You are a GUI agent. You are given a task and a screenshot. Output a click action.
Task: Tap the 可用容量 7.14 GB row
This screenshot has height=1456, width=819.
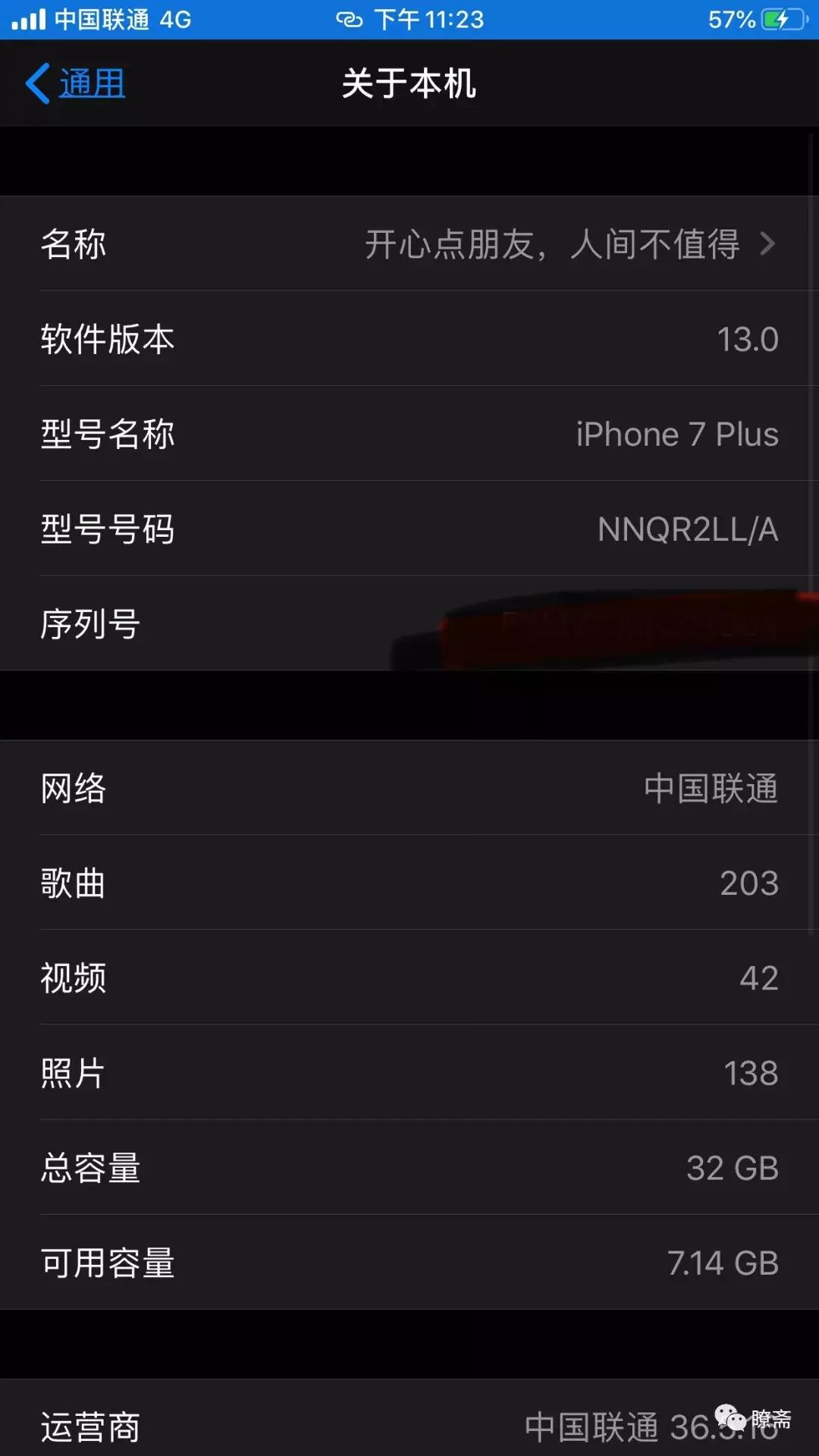[409, 1263]
